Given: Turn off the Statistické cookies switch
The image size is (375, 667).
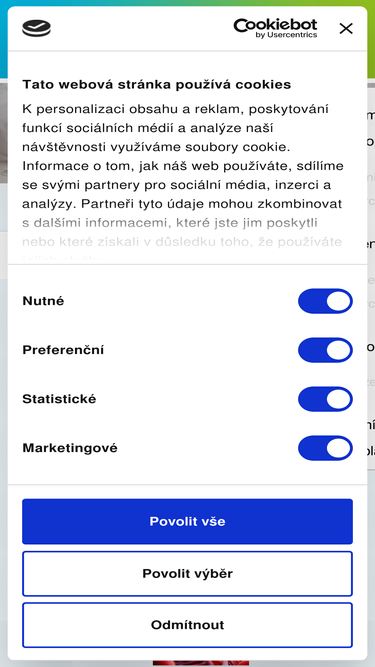Looking at the screenshot, I should (325, 399).
